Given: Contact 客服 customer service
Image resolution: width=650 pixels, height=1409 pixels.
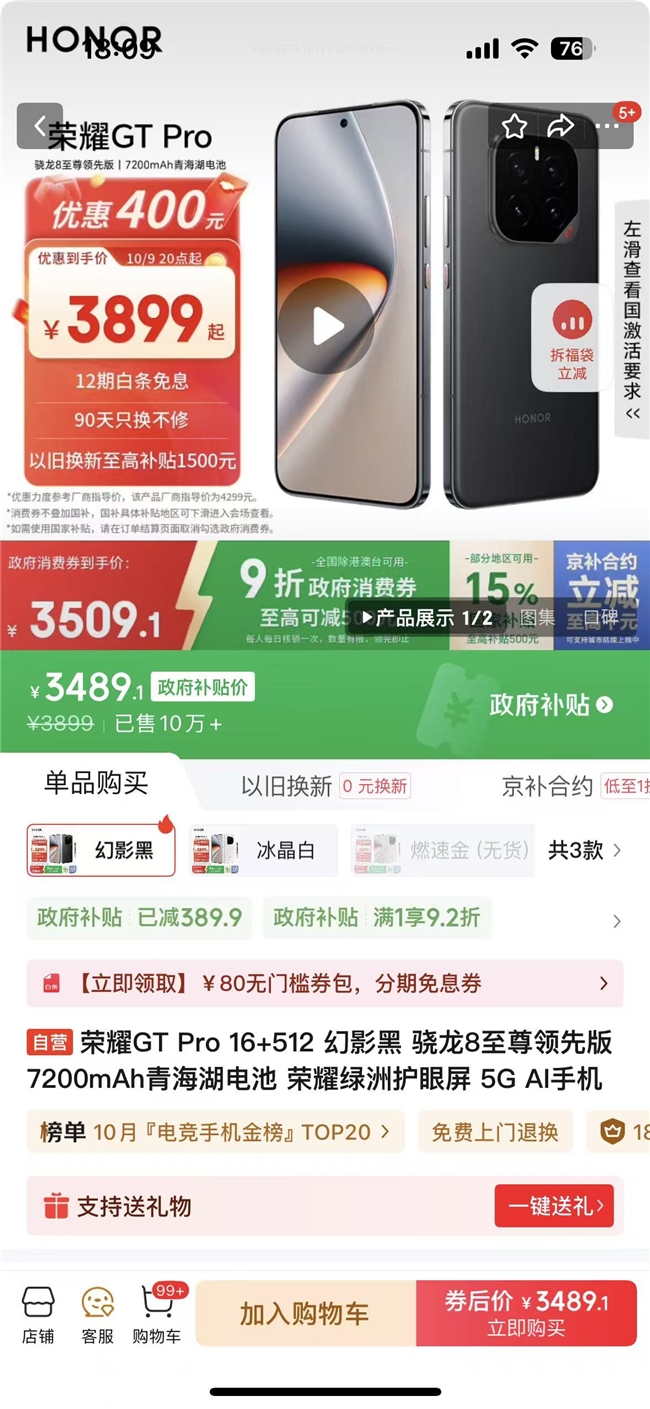Looking at the screenshot, I should tap(98, 1313).
